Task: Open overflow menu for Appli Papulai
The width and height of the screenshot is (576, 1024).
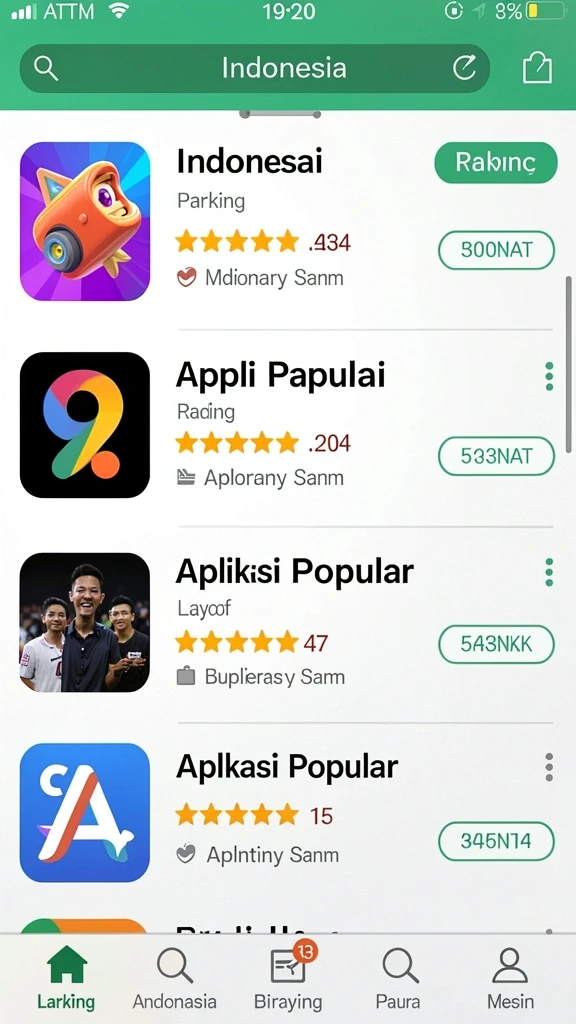Action: pyautogui.click(x=549, y=377)
